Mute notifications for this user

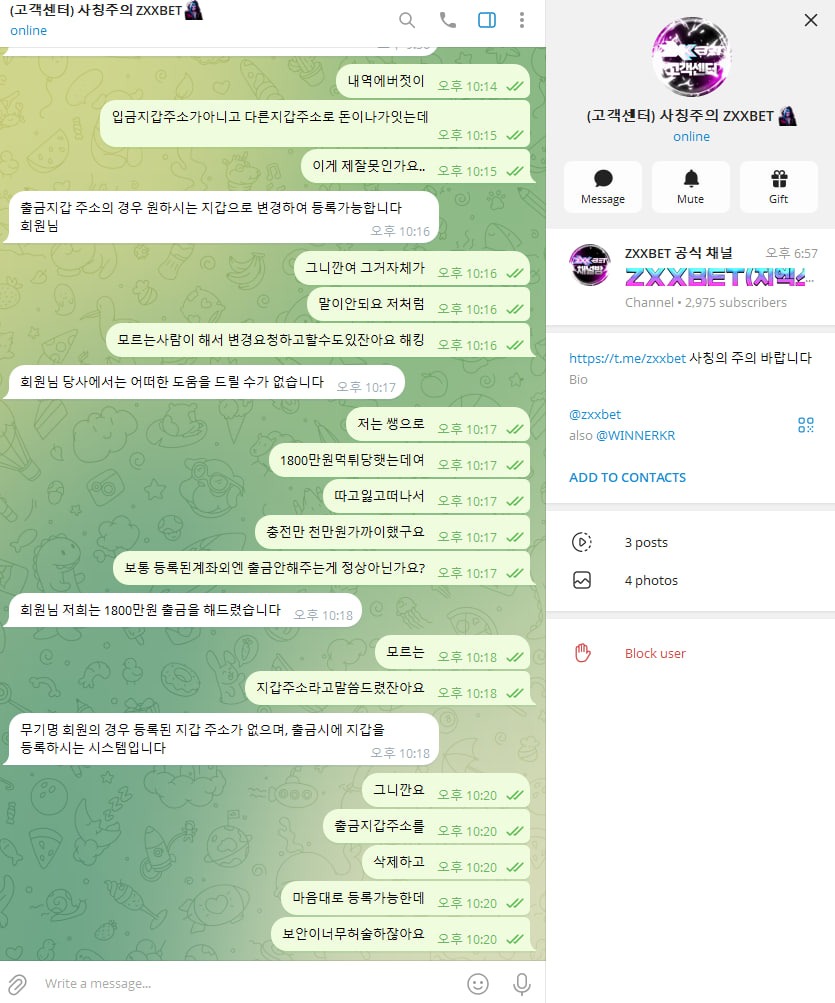tap(690, 187)
